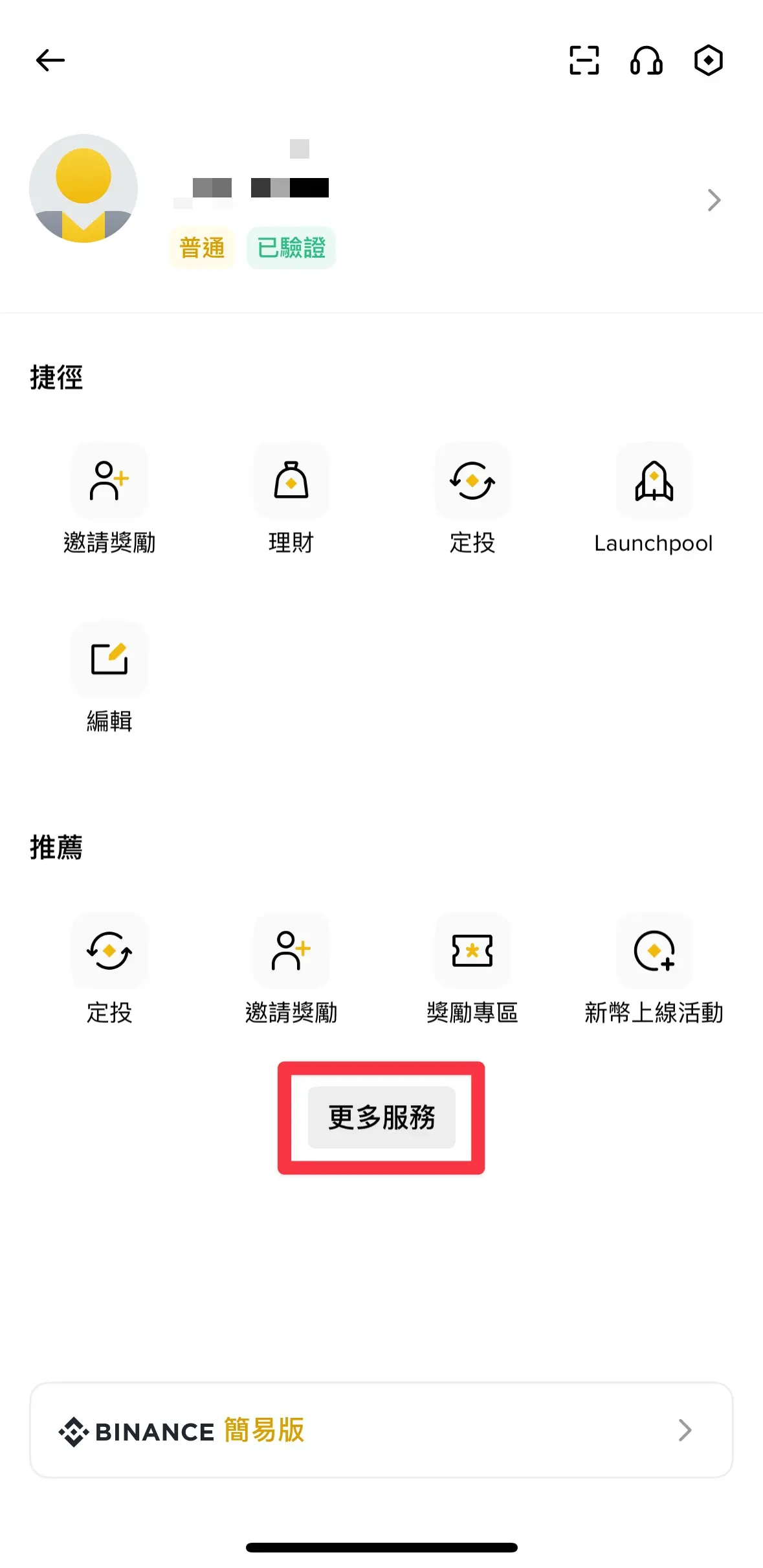Switch to Binance 簡易版
Image resolution: width=763 pixels, height=1568 pixels.
381,1430
